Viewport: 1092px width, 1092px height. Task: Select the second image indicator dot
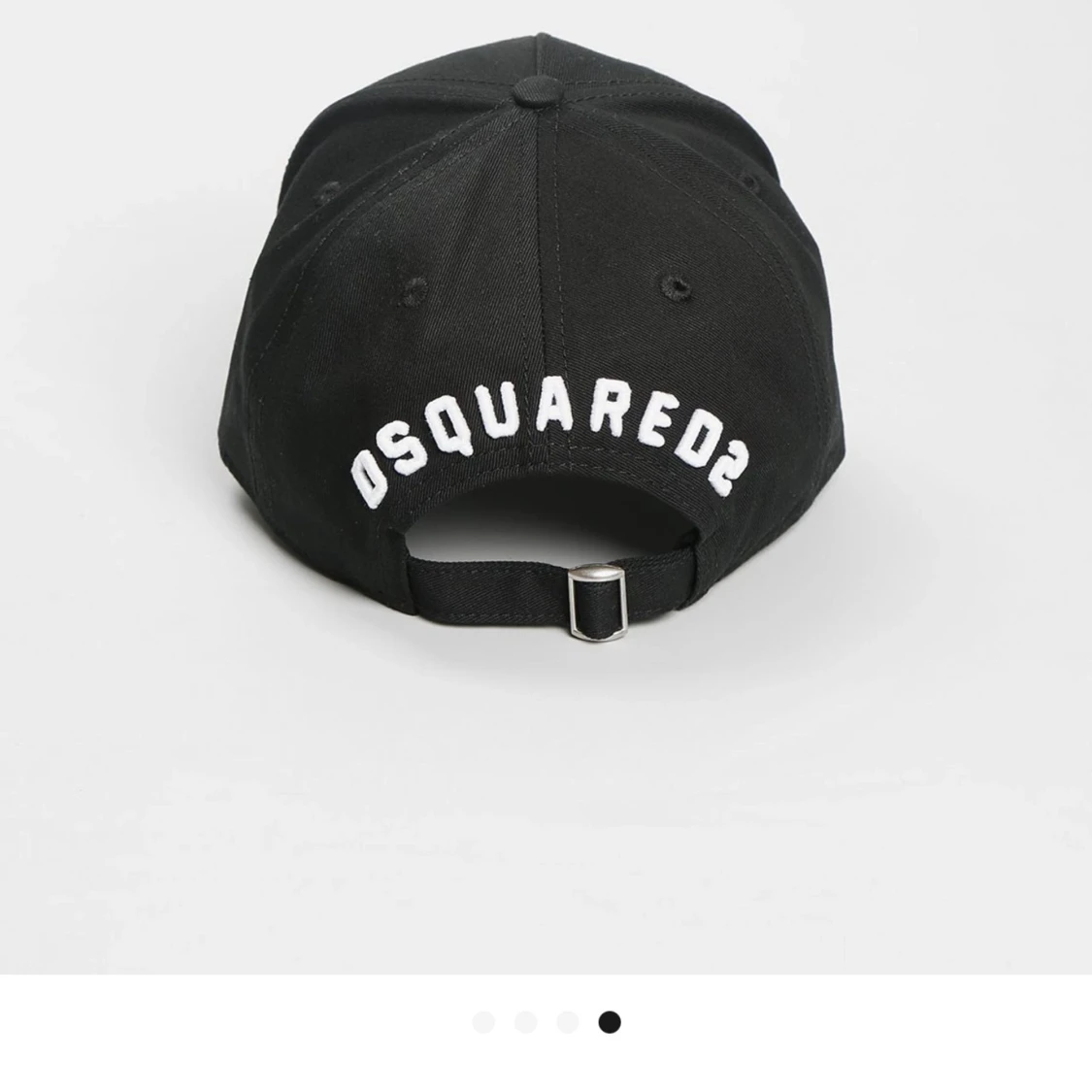[526, 1022]
